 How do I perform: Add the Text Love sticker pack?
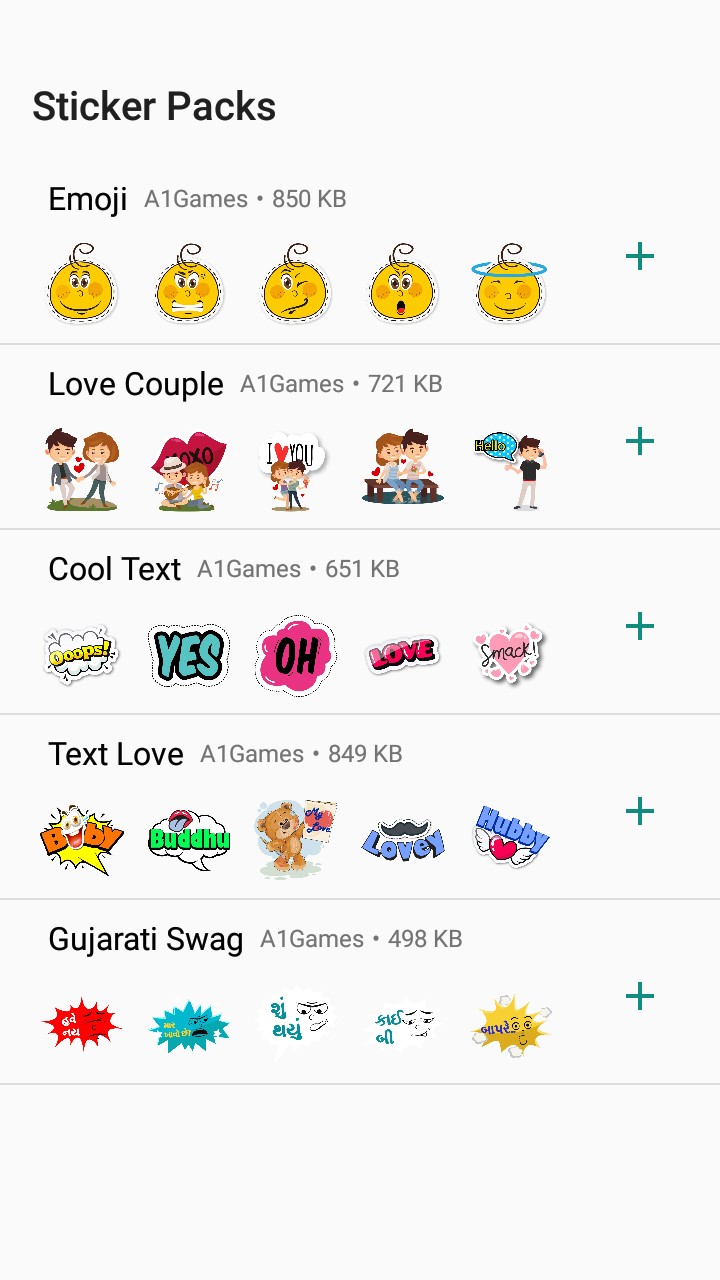pos(640,811)
